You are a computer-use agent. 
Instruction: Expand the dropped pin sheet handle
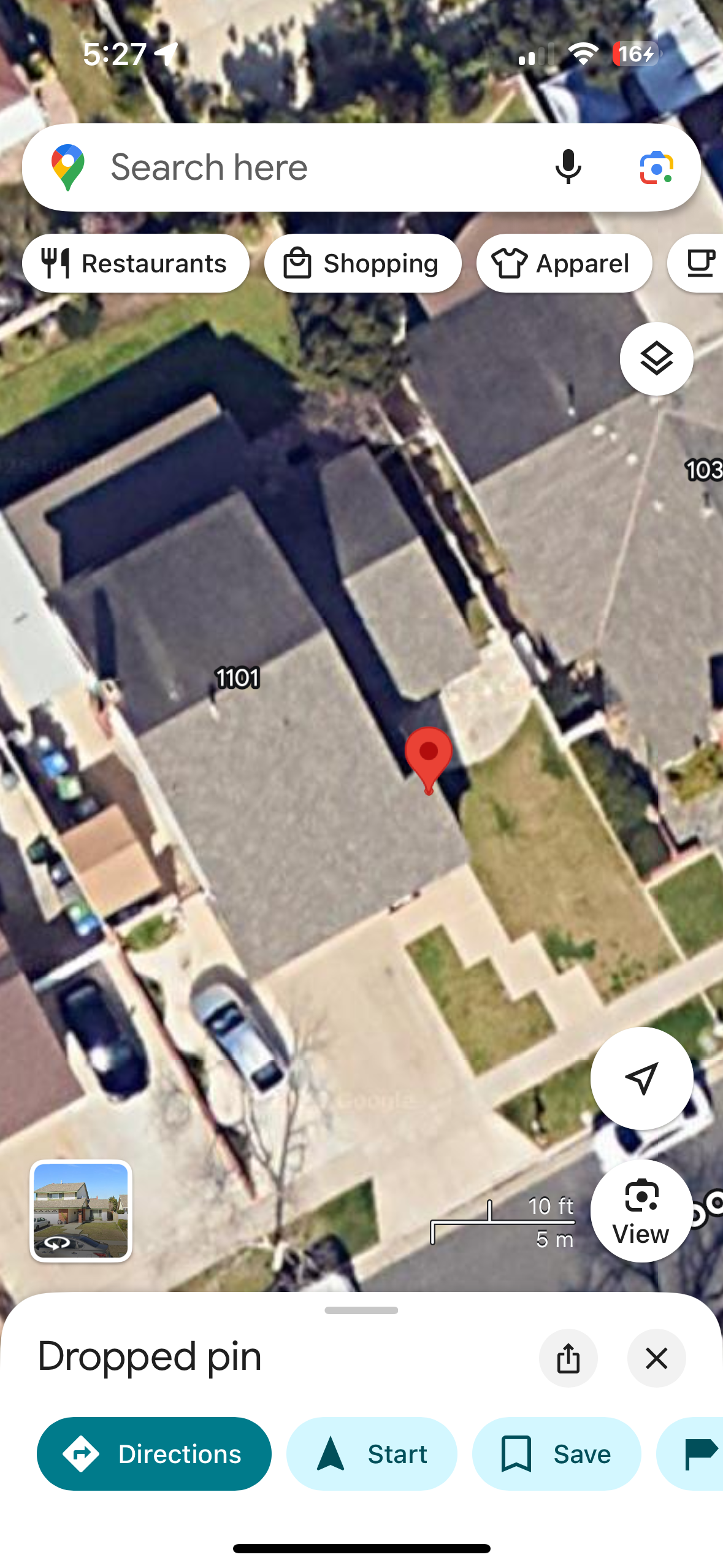[x=361, y=1310]
